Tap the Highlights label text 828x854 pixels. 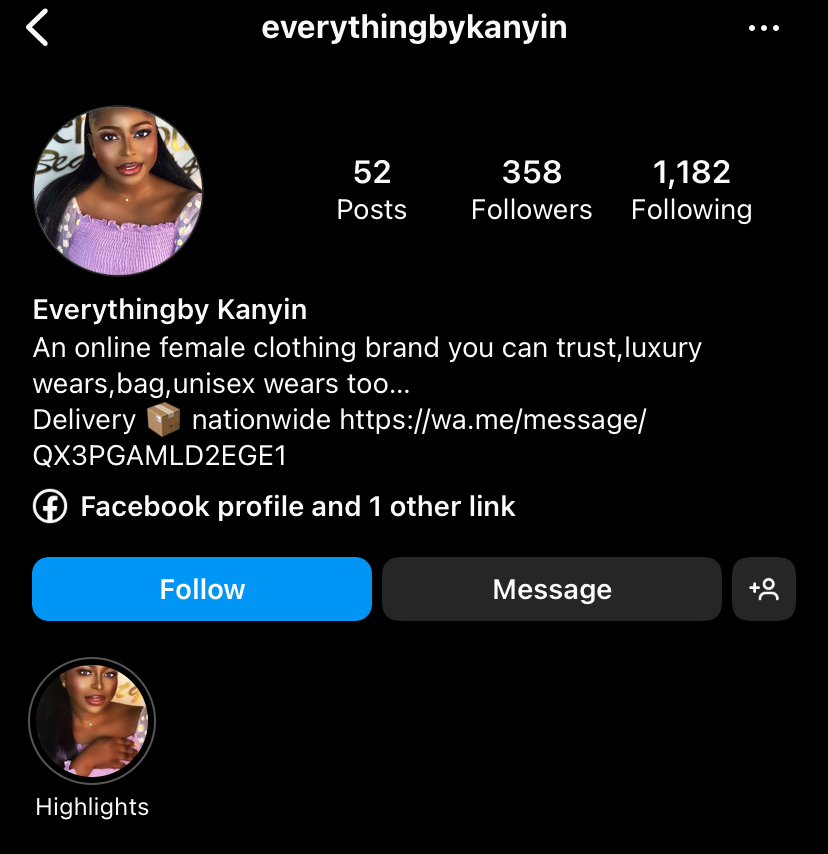92,806
